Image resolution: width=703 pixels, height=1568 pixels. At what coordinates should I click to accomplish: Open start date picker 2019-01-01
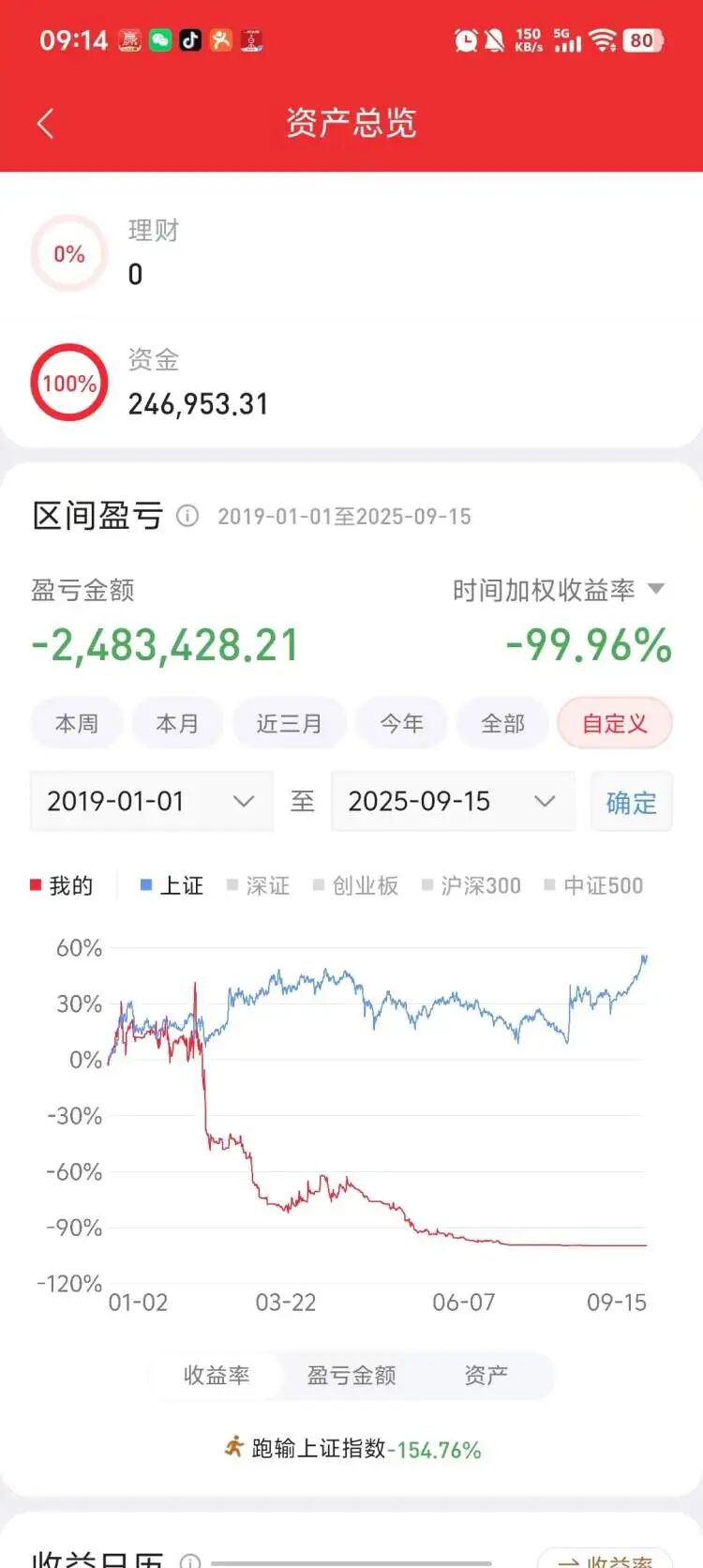[x=152, y=801]
